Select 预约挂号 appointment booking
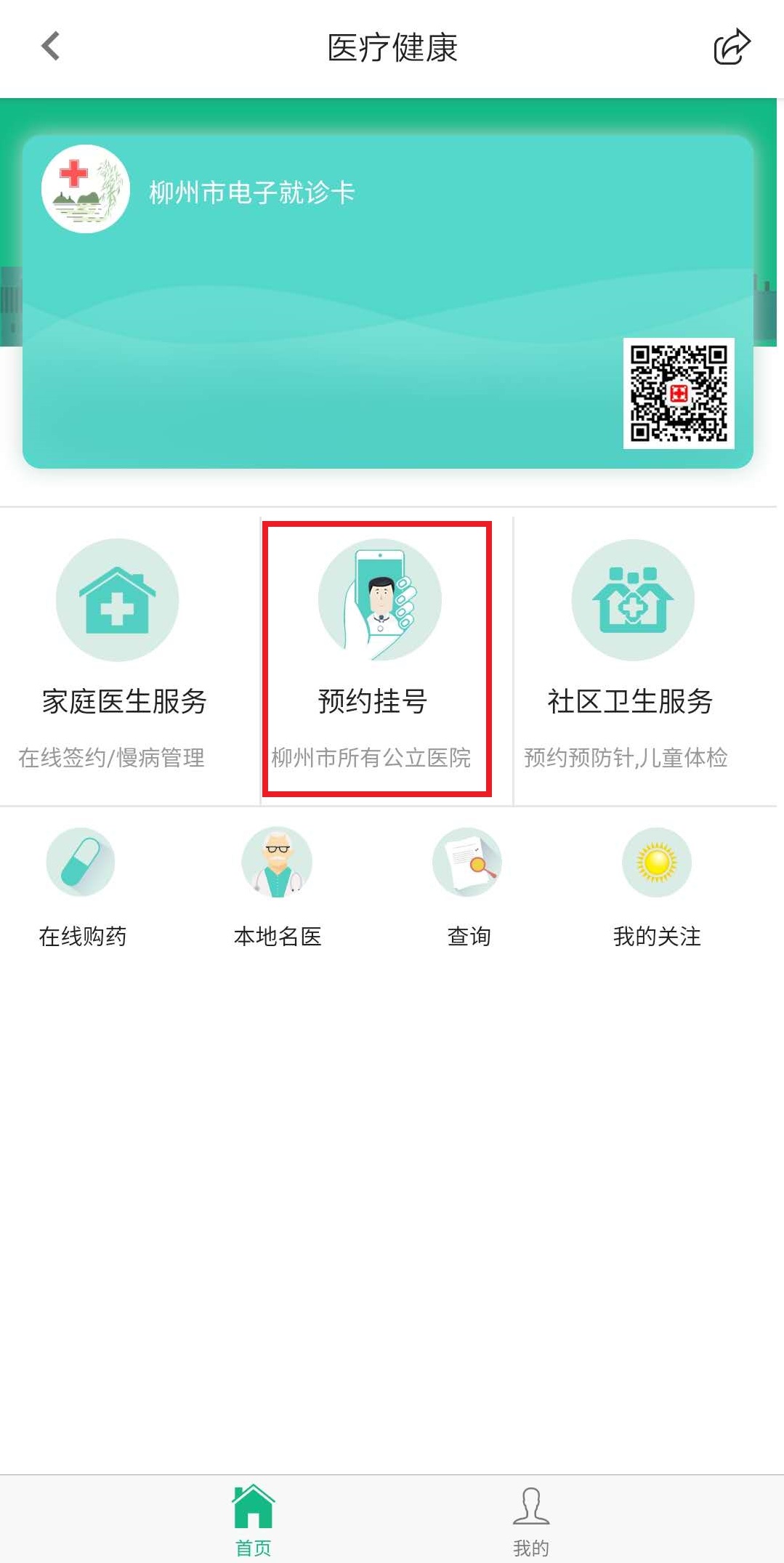 coord(376,657)
